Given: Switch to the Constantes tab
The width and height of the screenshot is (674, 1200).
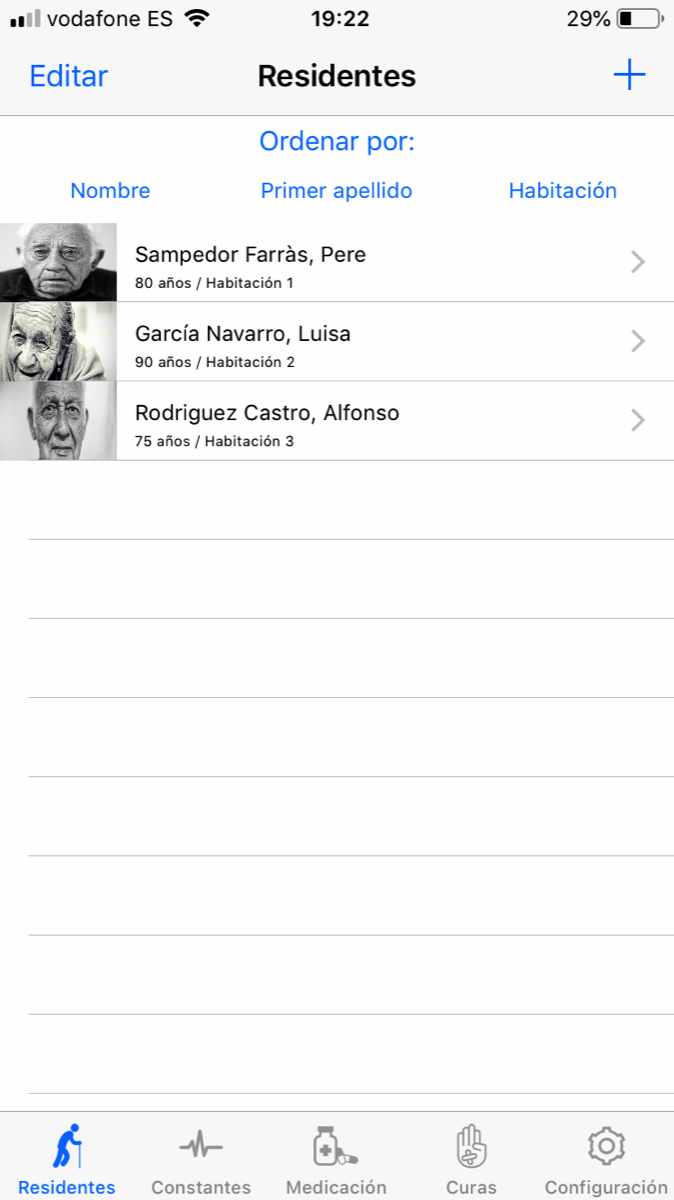Looking at the screenshot, I should point(201,1159).
